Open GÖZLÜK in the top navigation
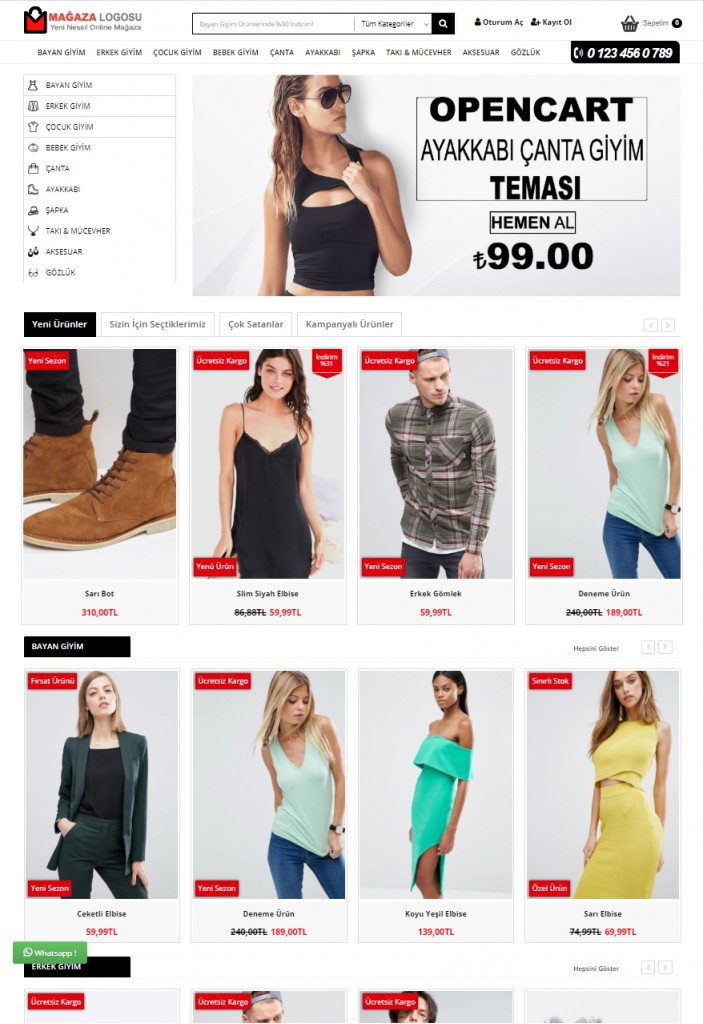The height and width of the screenshot is (1024, 703). [525, 52]
